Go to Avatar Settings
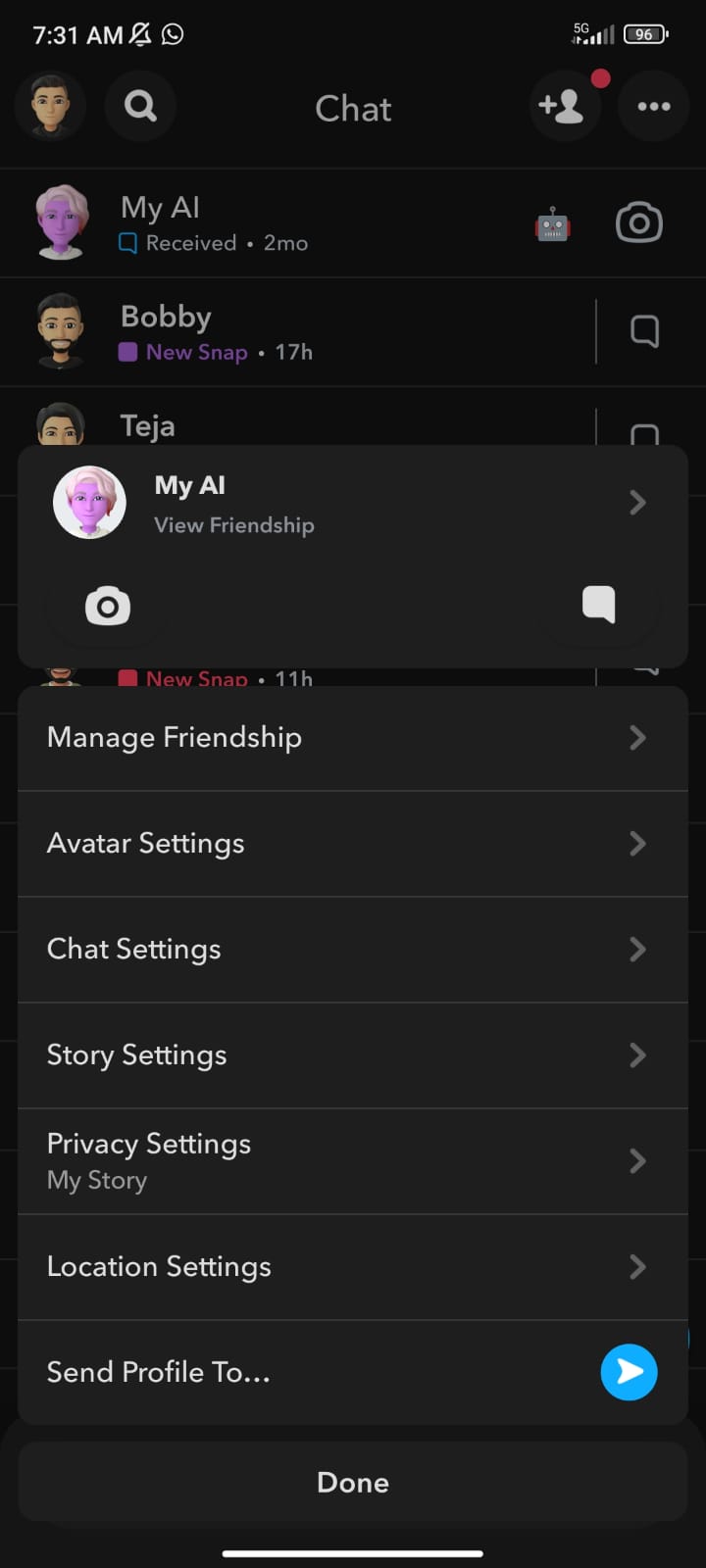This screenshot has width=706, height=1568. click(x=352, y=844)
